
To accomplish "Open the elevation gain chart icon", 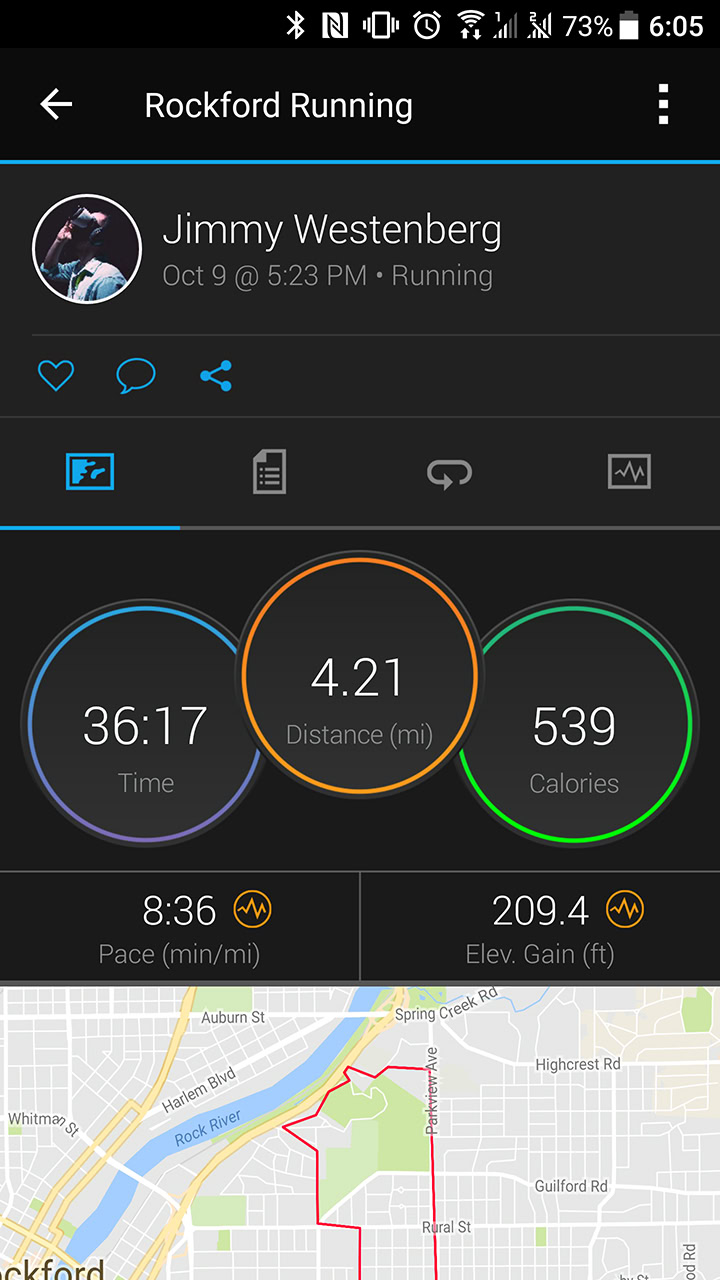I will [x=624, y=910].
